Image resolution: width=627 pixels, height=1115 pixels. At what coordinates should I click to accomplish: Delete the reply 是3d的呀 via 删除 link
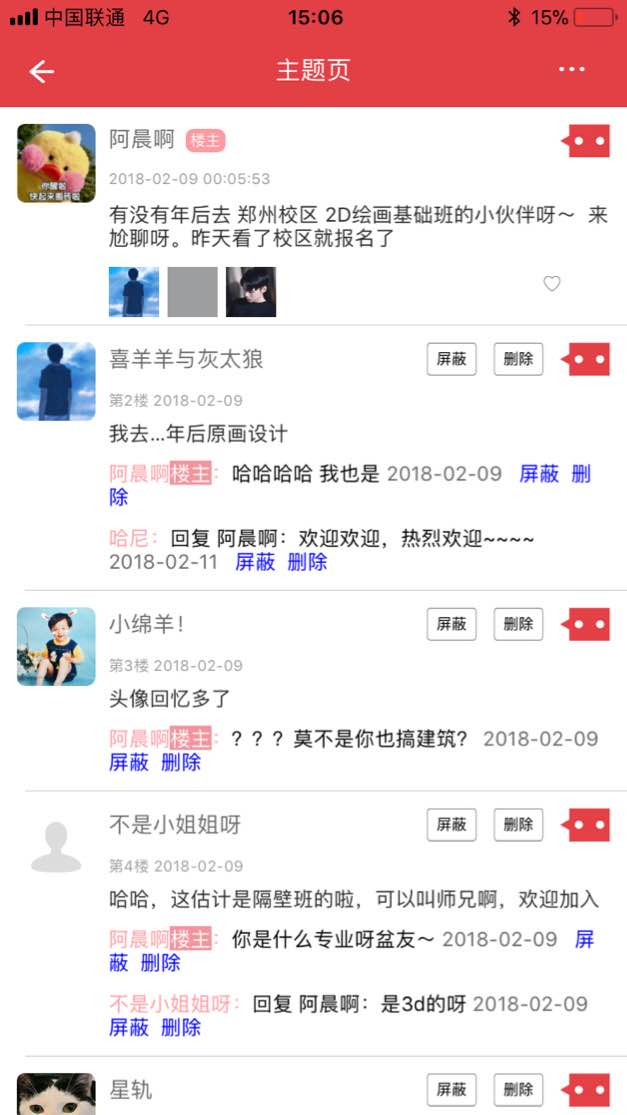(x=181, y=1027)
